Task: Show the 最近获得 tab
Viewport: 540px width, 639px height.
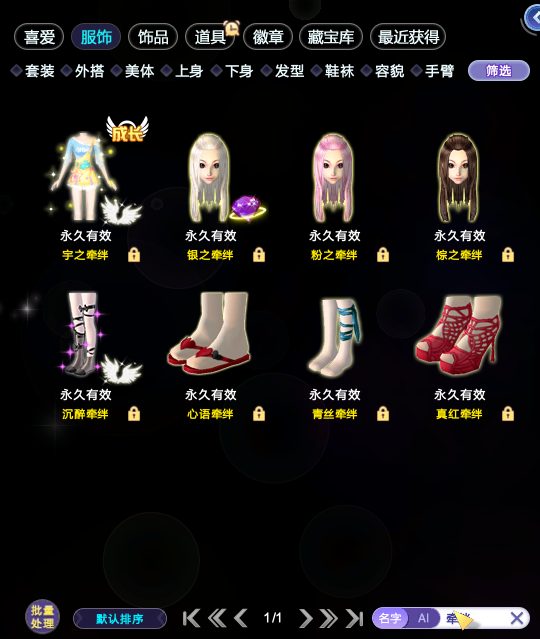Action: pyautogui.click(x=408, y=37)
